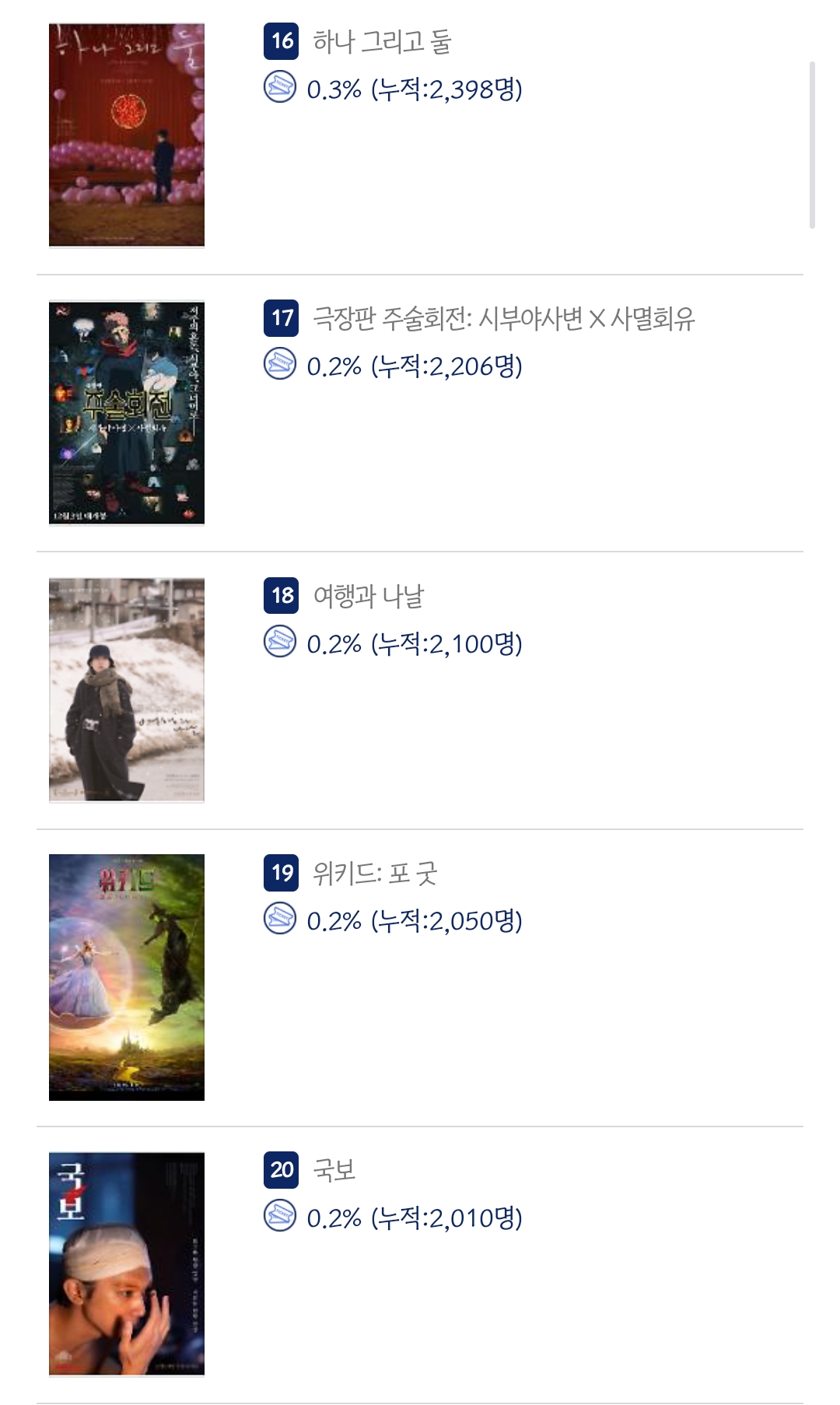Open the movie 국보 ranked 20th
The height and width of the screenshot is (1405, 840).
(334, 1170)
